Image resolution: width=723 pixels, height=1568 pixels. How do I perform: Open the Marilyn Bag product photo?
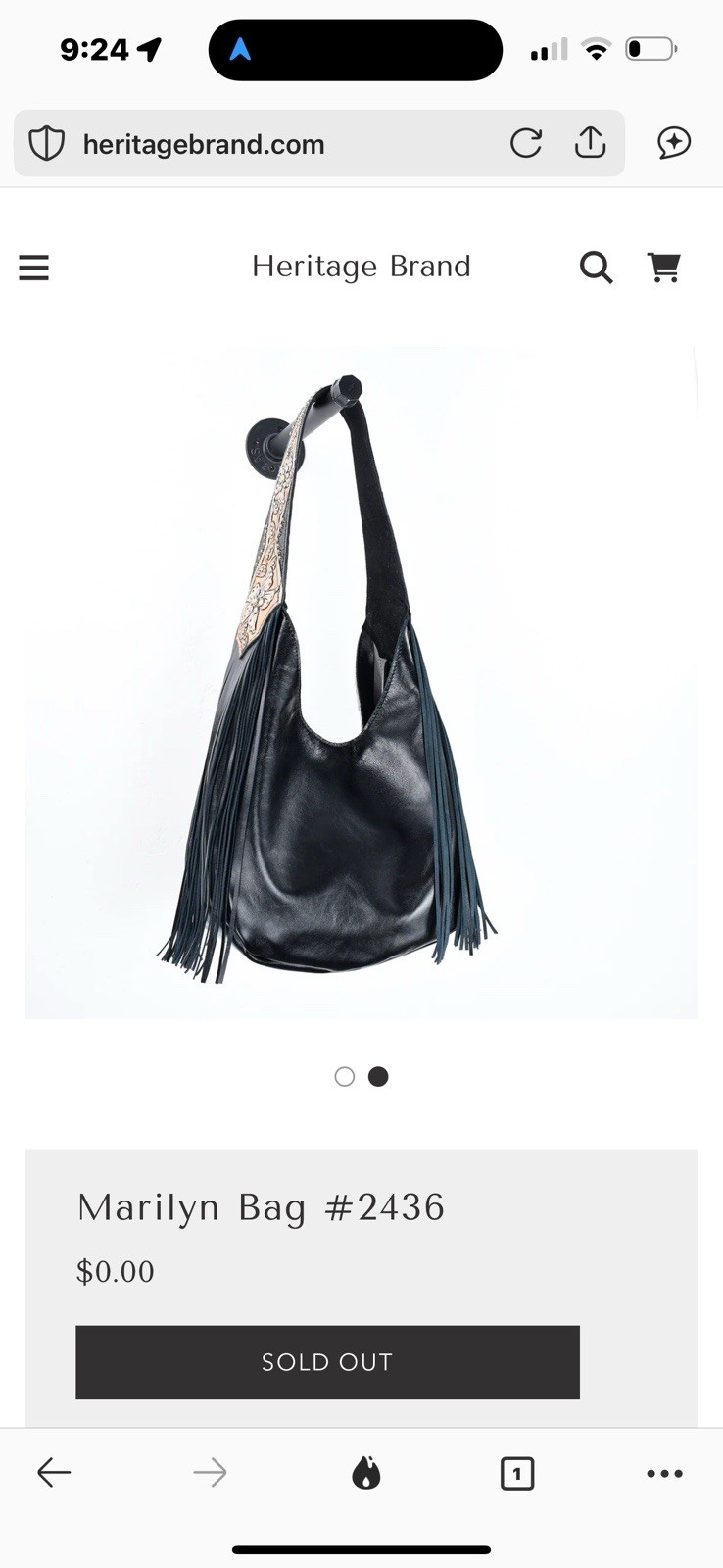click(361, 681)
